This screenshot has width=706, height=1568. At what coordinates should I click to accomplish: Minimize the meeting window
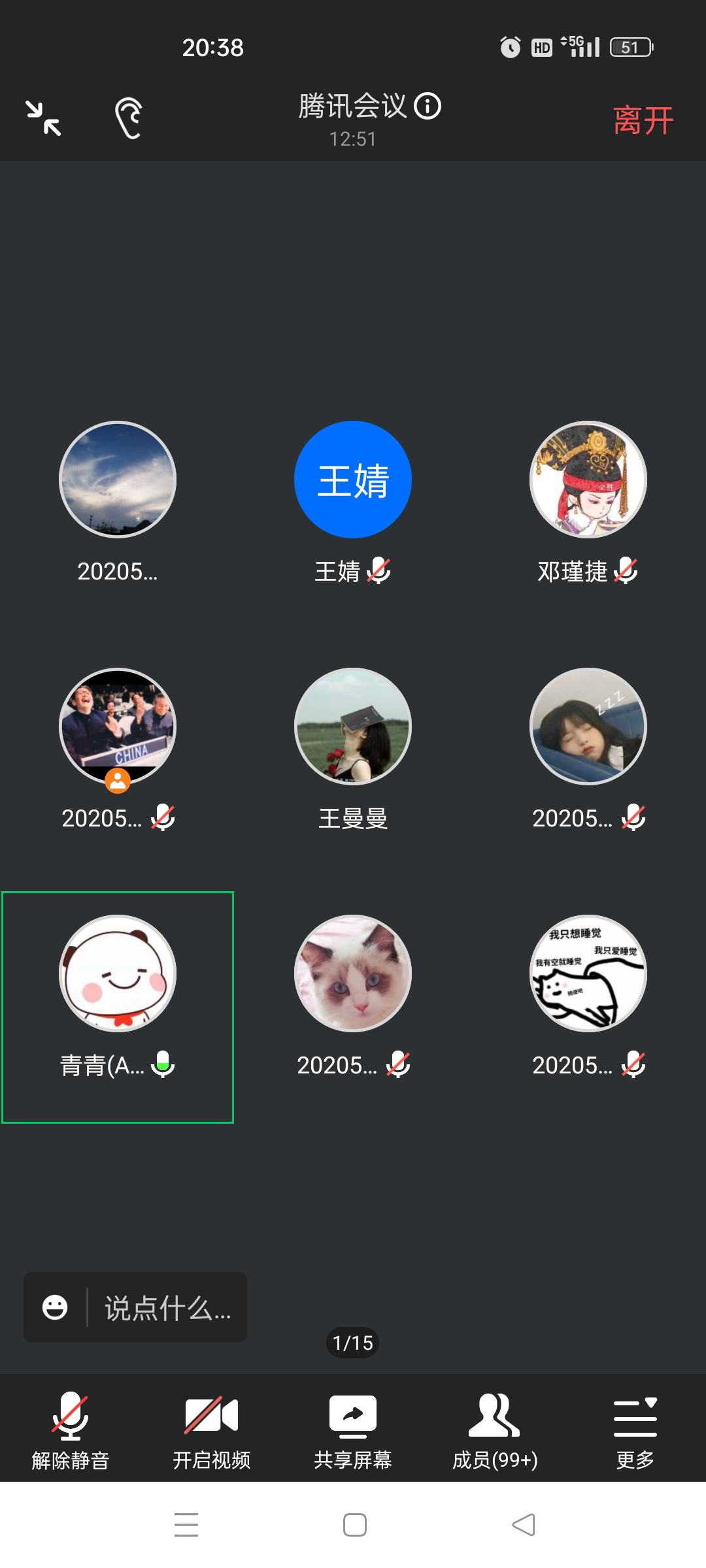click(x=43, y=118)
